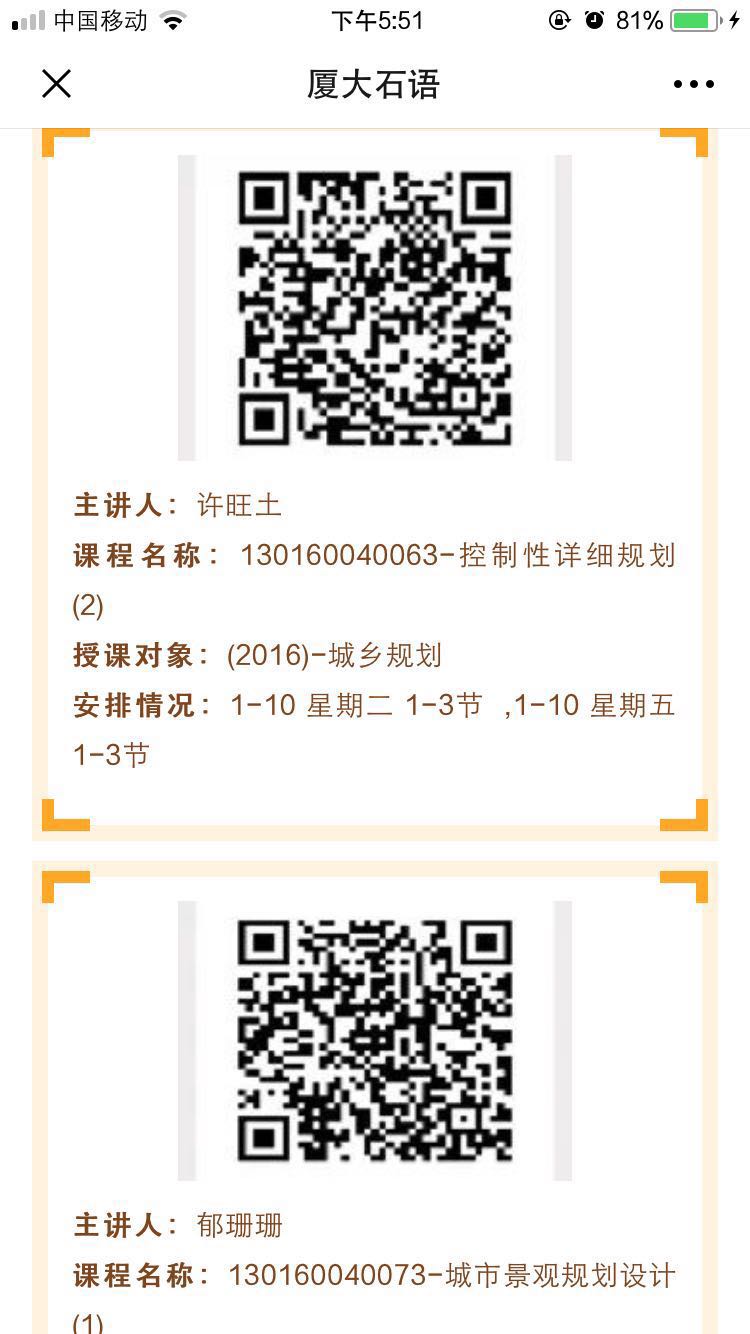Close the 厦大石语 page

click(57, 84)
